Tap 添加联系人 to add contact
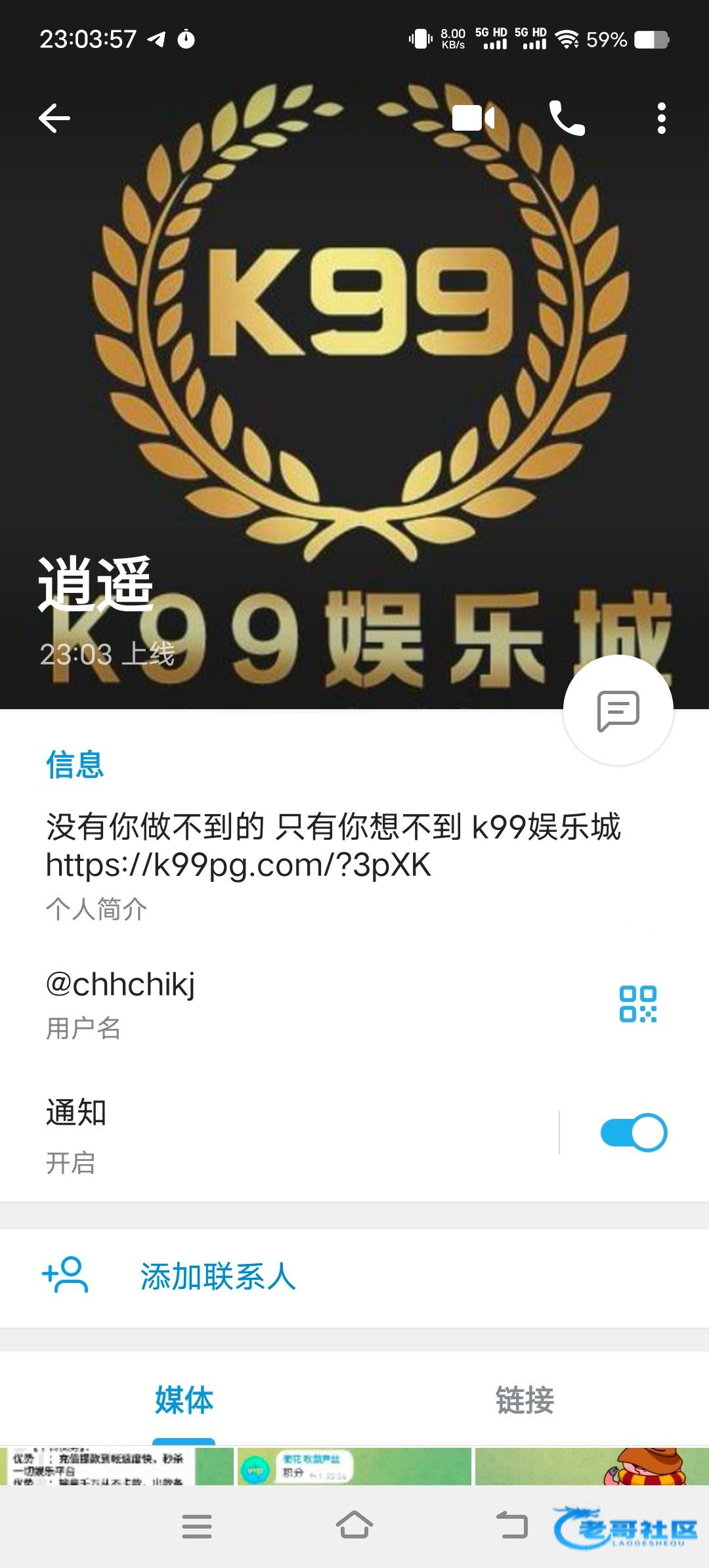This screenshot has width=709, height=1568. point(218,1277)
